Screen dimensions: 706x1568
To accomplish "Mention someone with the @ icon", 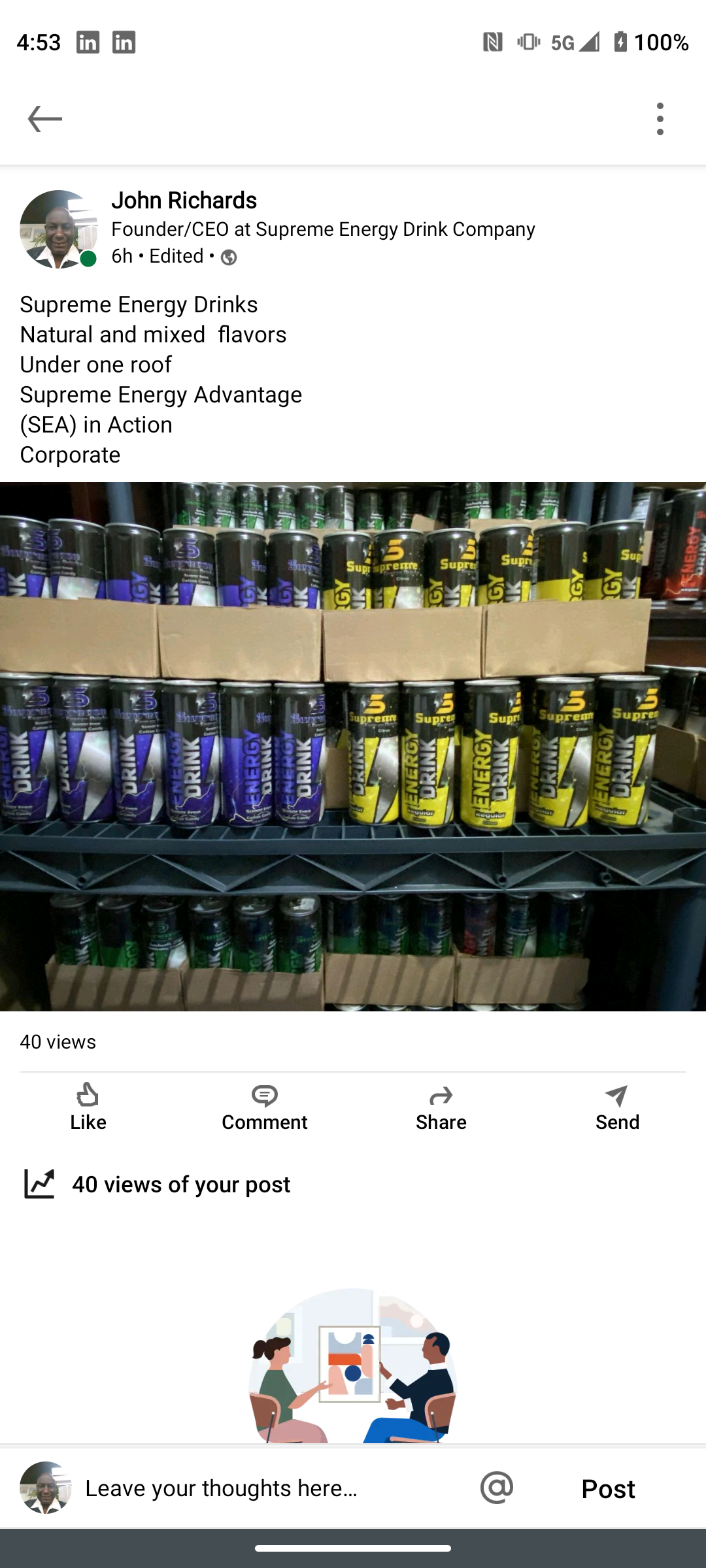I will 497,1488.
